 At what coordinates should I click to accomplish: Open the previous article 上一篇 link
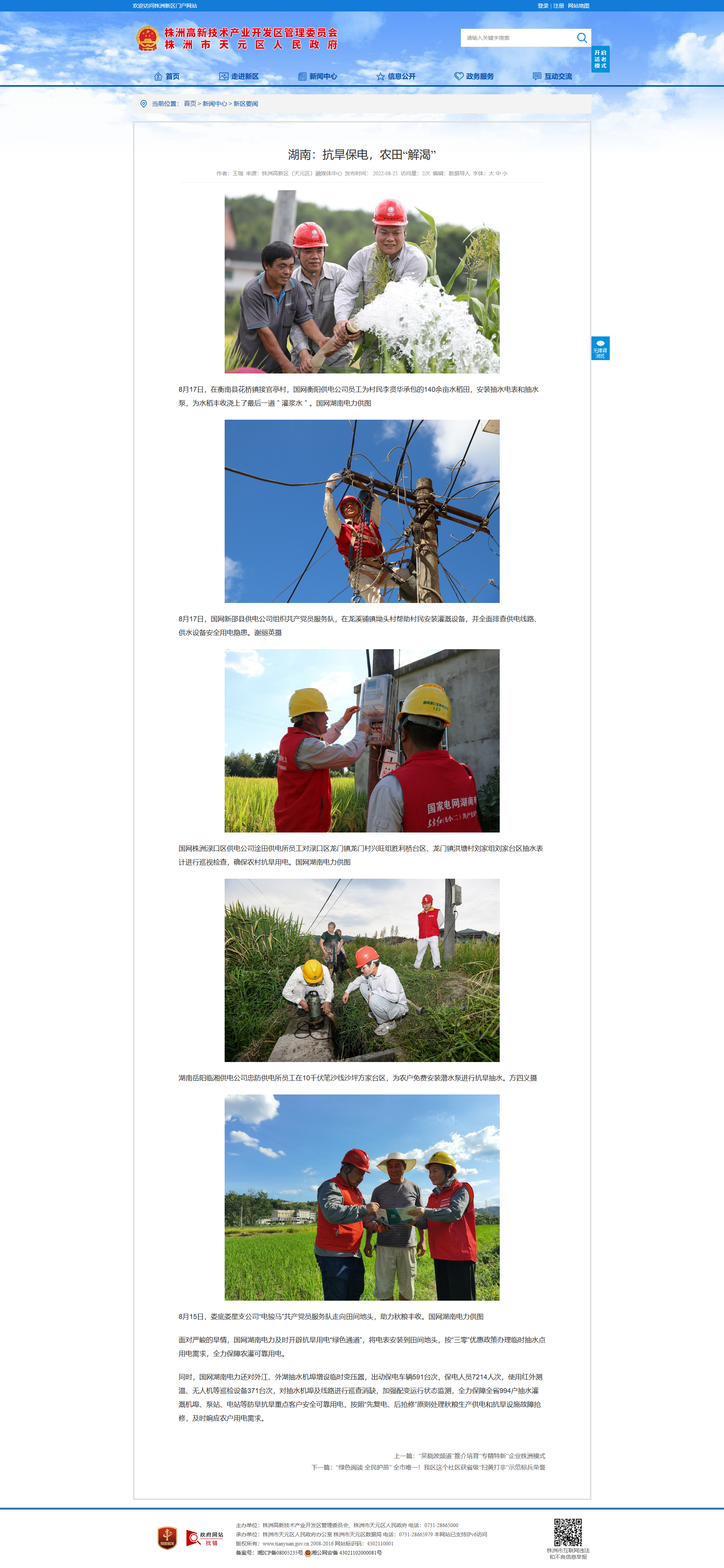point(470,1455)
